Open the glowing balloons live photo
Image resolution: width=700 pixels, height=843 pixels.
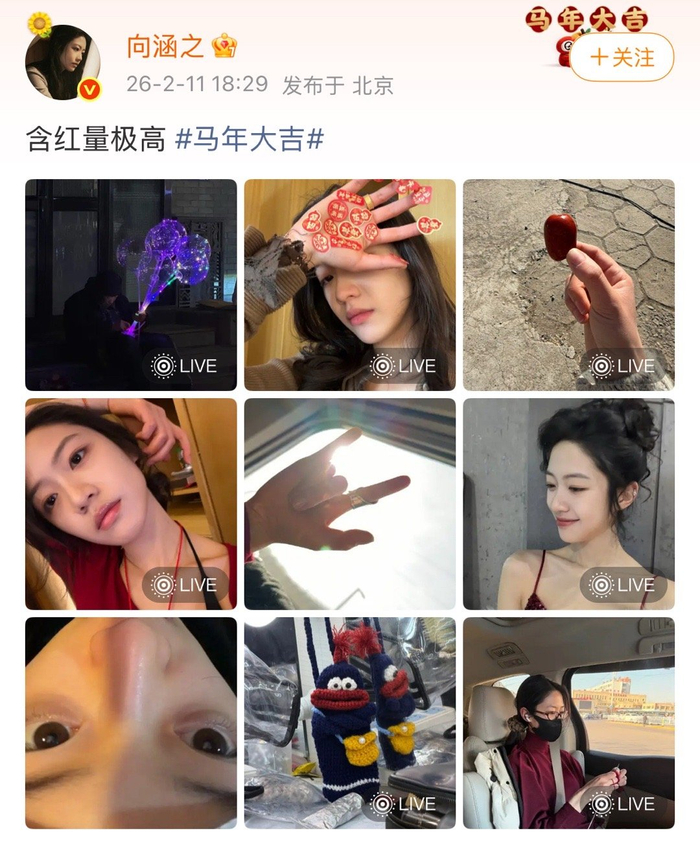[x=131, y=284]
